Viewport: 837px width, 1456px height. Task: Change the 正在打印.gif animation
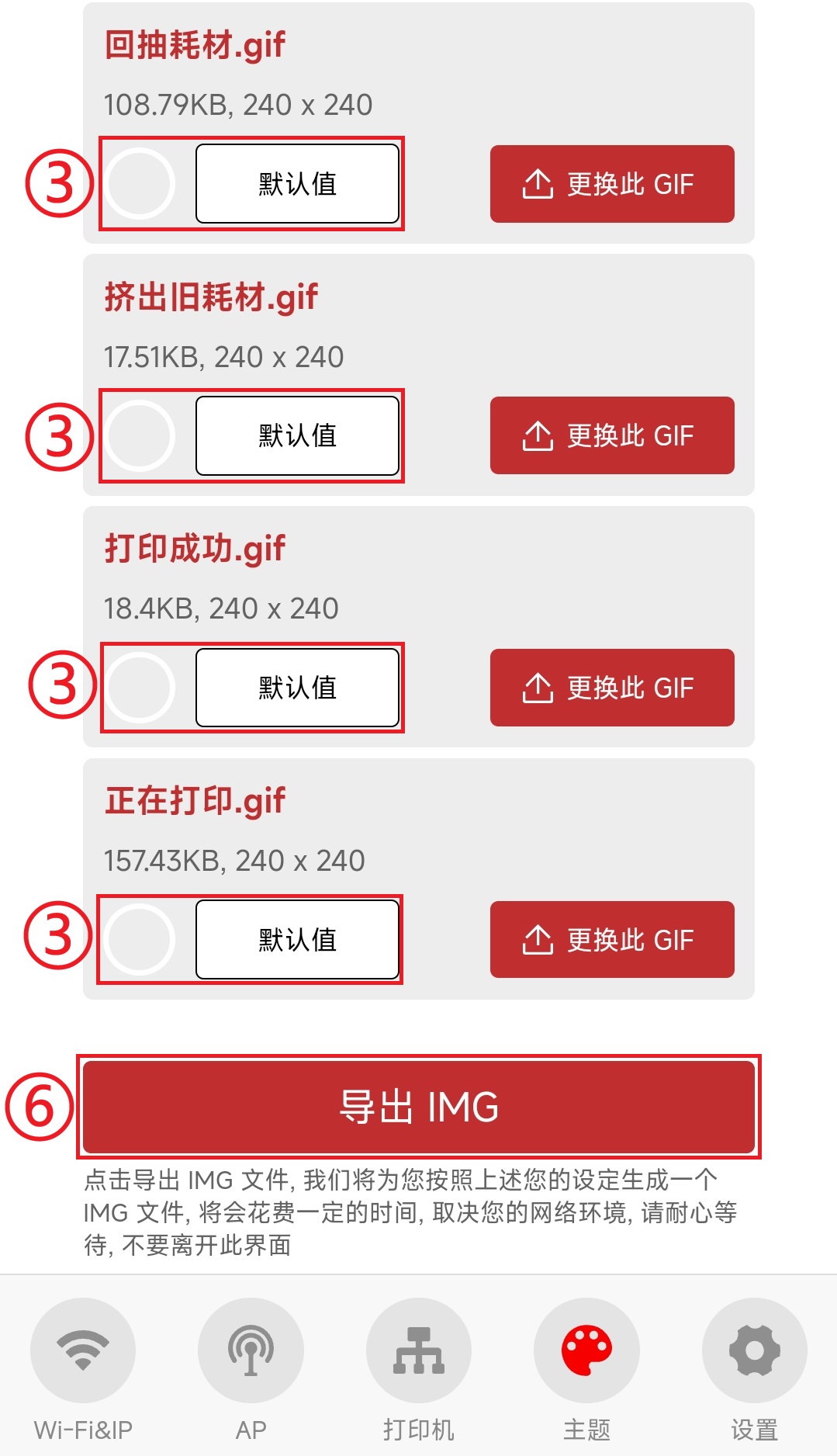point(612,940)
